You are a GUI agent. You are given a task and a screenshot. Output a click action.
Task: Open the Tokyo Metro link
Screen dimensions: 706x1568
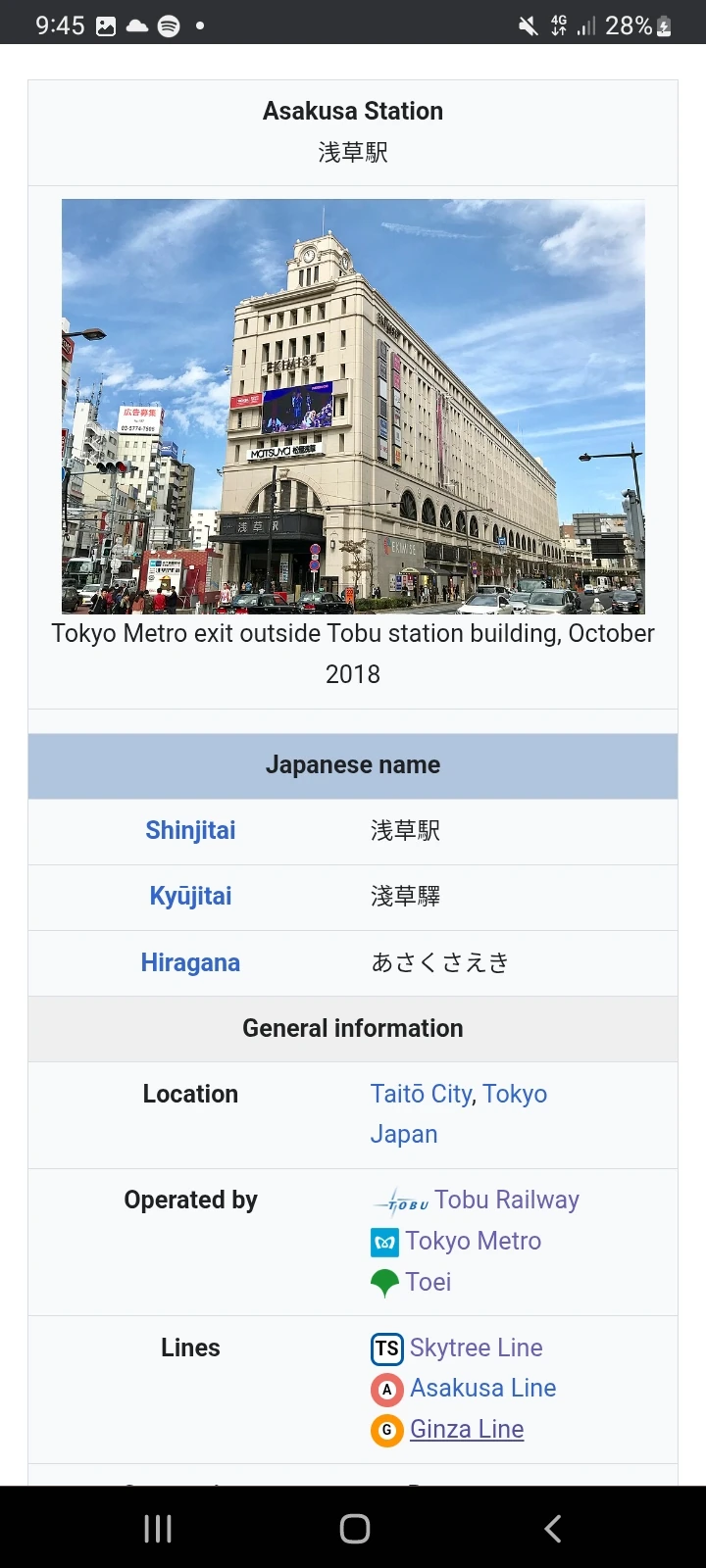(x=473, y=1241)
